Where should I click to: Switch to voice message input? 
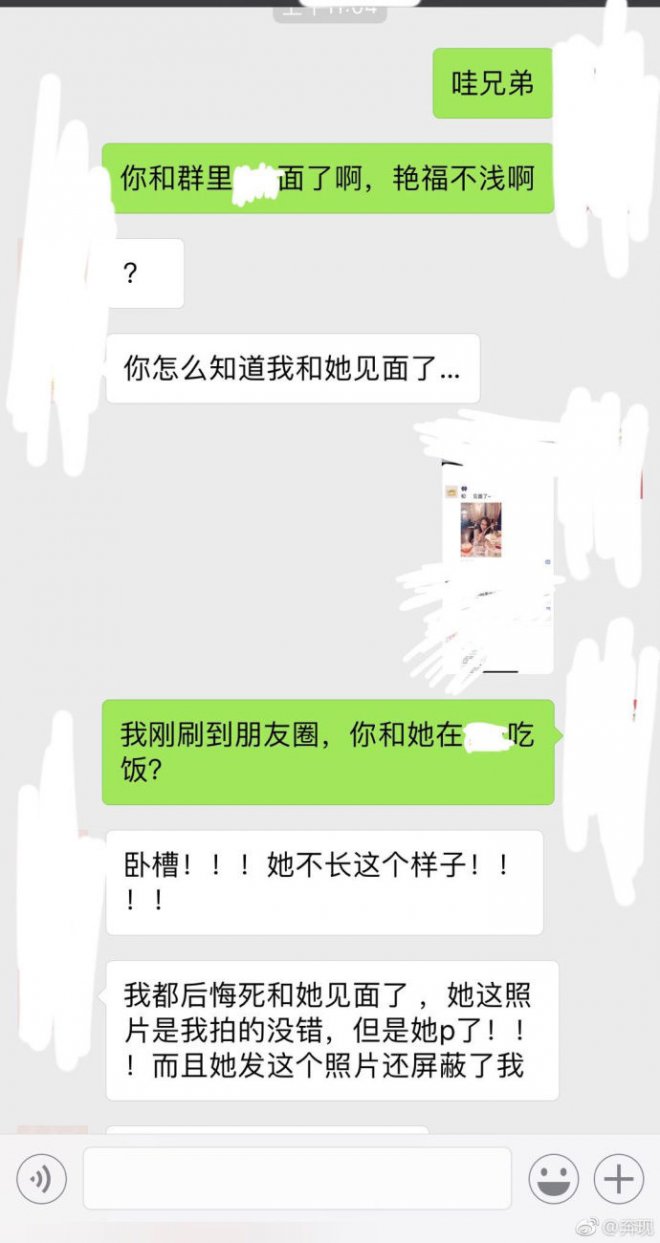(x=41, y=1181)
